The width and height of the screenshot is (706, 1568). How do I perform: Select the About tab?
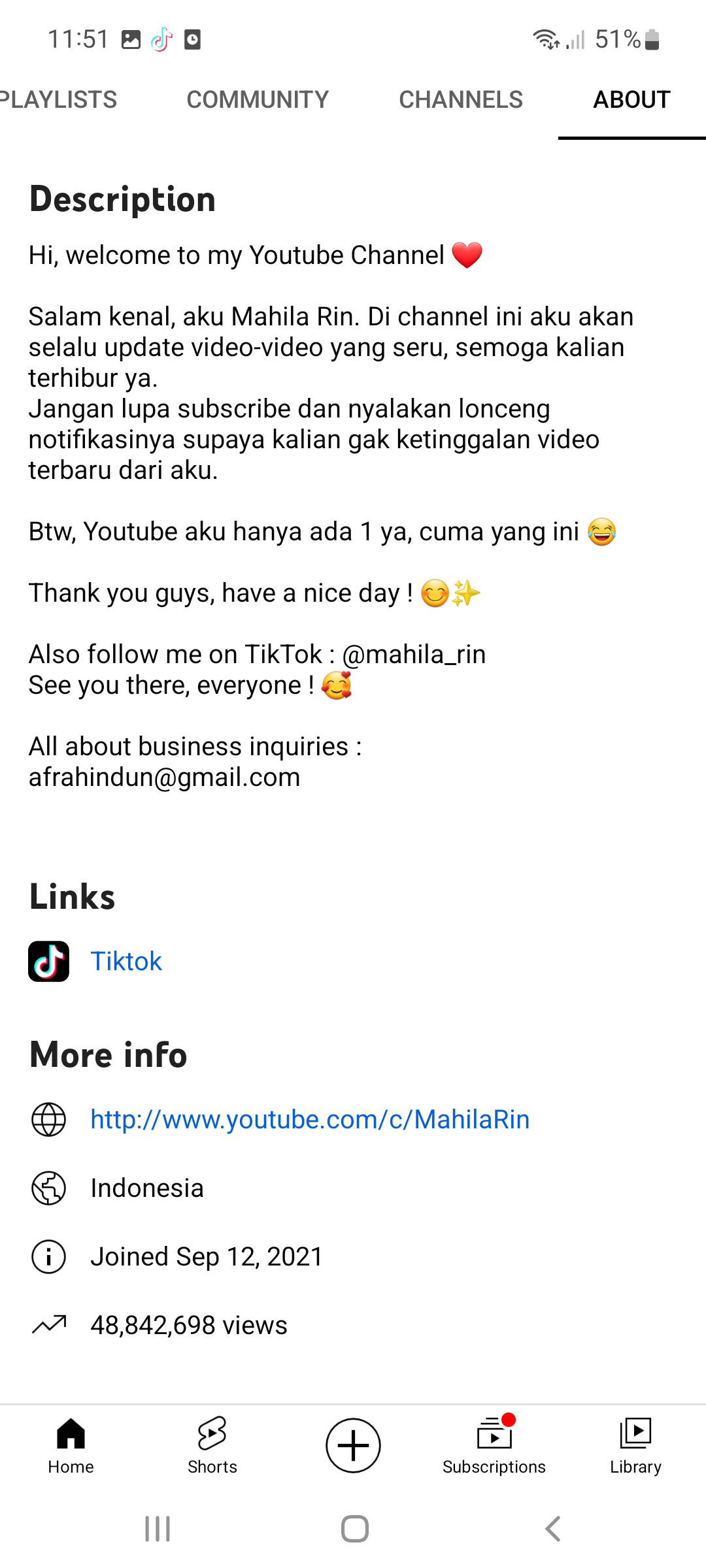click(x=631, y=100)
